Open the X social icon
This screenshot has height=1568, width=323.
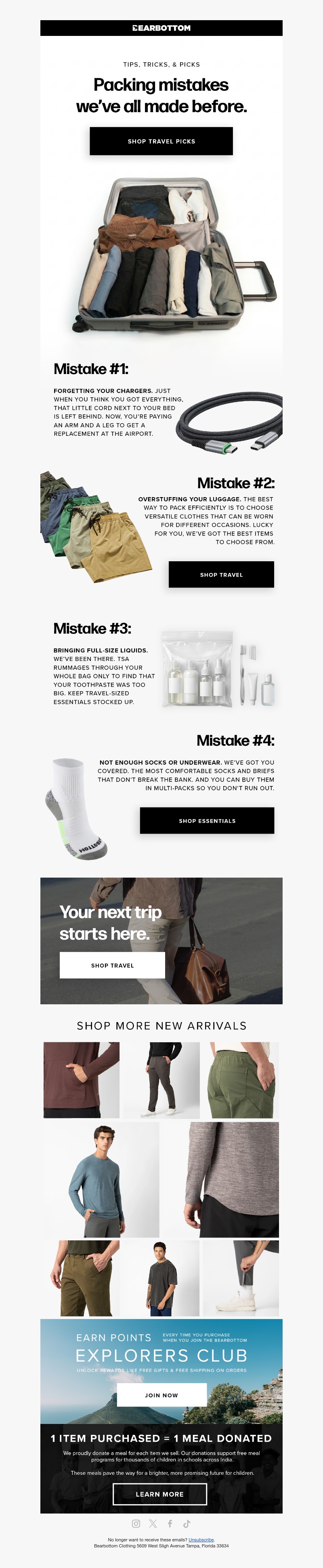[x=153, y=1524]
